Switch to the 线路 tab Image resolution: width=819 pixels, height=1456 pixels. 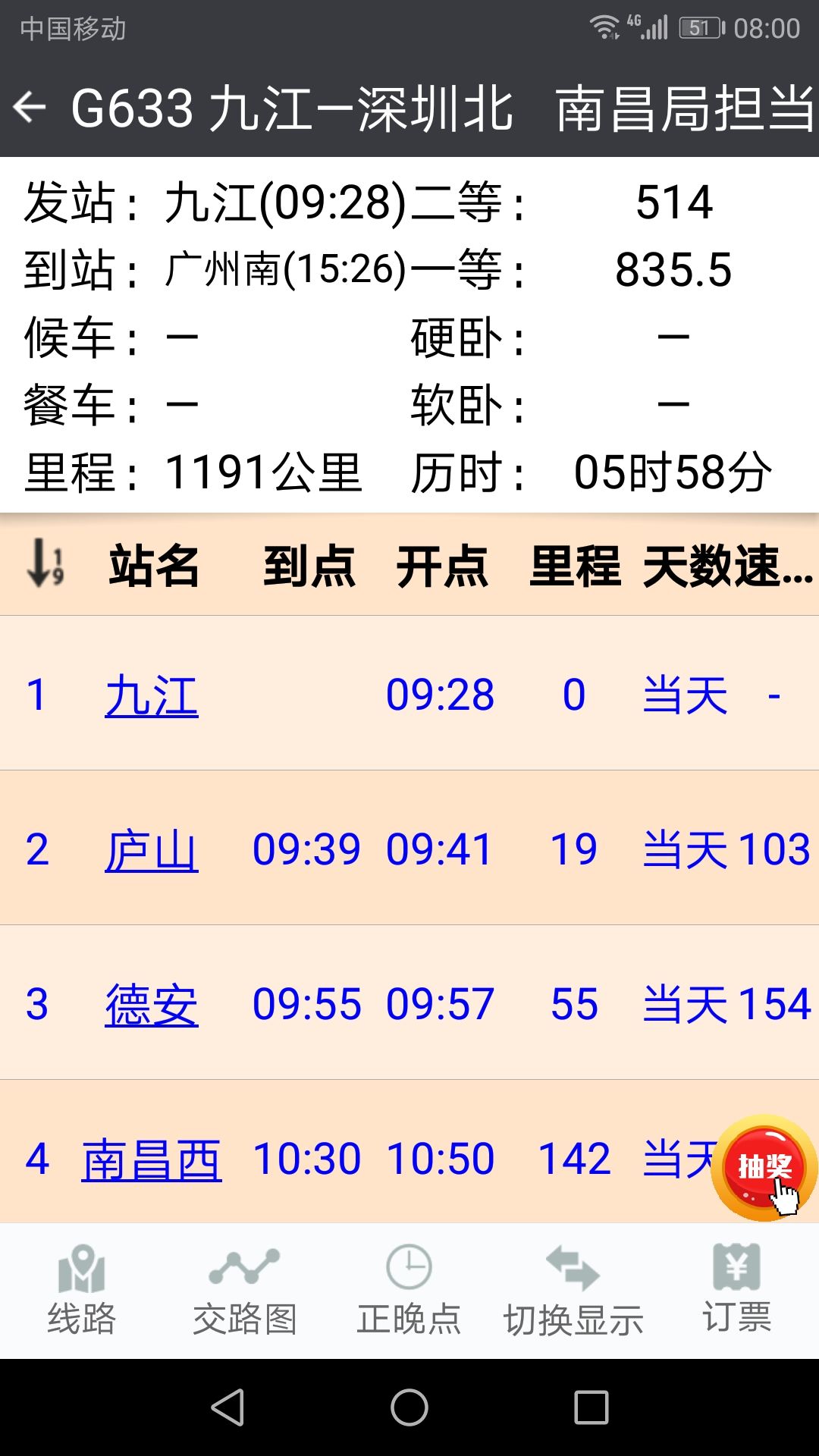pyautogui.click(x=82, y=1290)
